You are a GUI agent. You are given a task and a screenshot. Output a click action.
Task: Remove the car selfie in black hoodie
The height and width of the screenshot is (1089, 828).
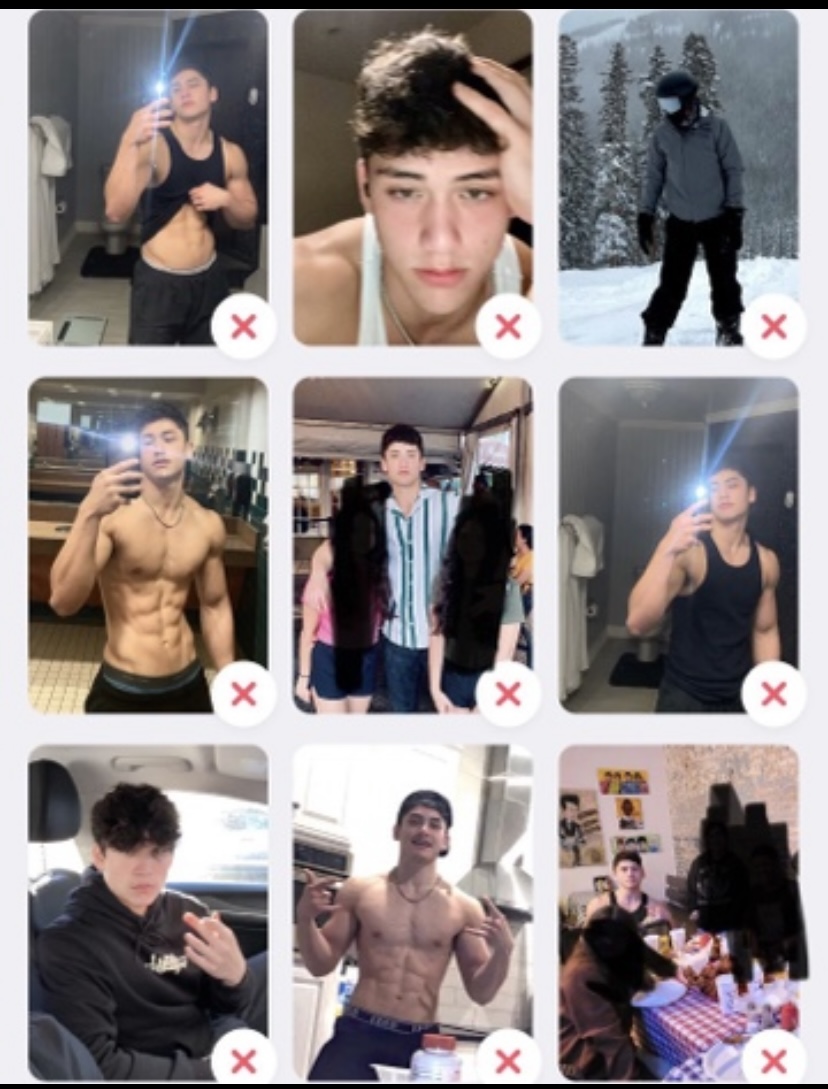[x=243, y=1060]
